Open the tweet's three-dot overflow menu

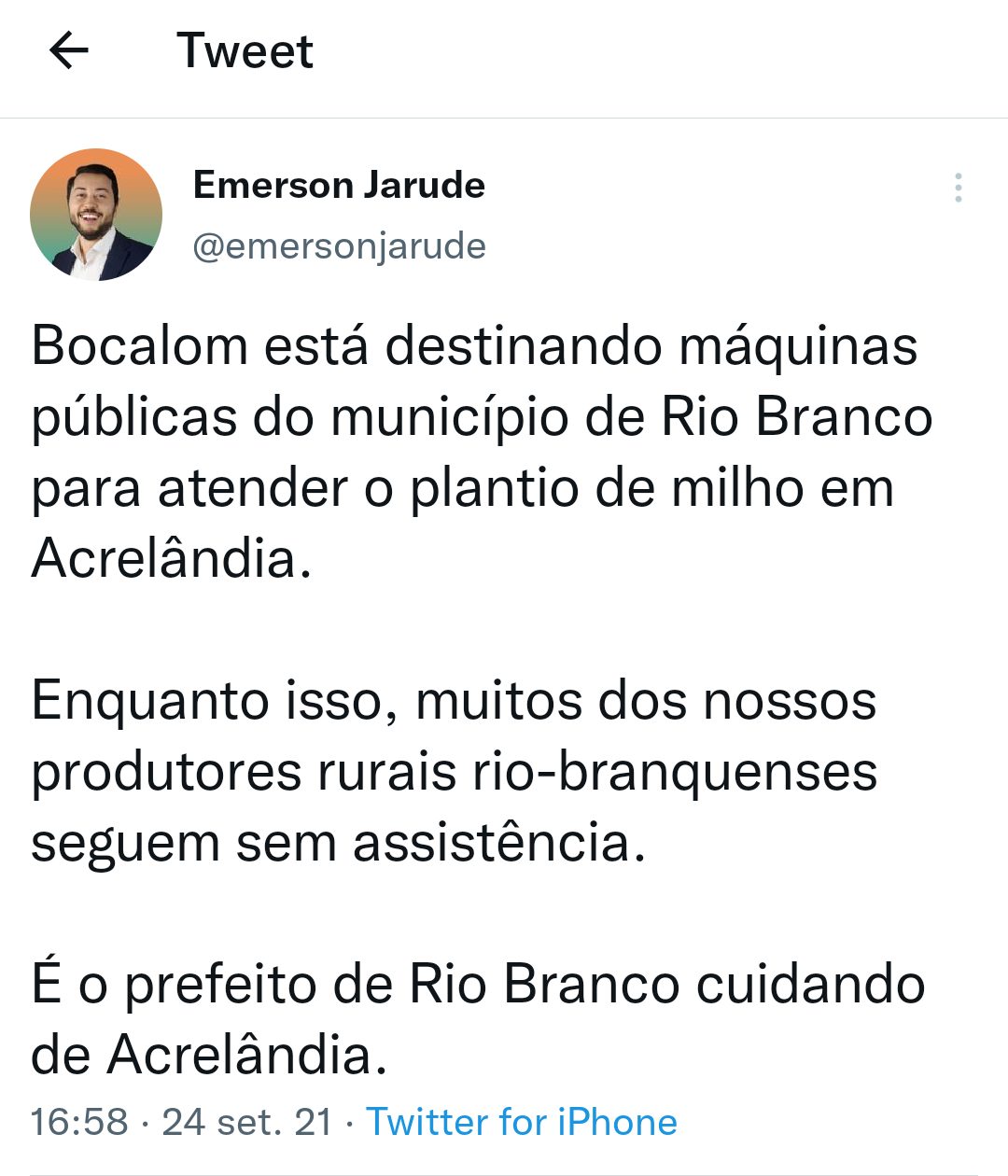[958, 188]
